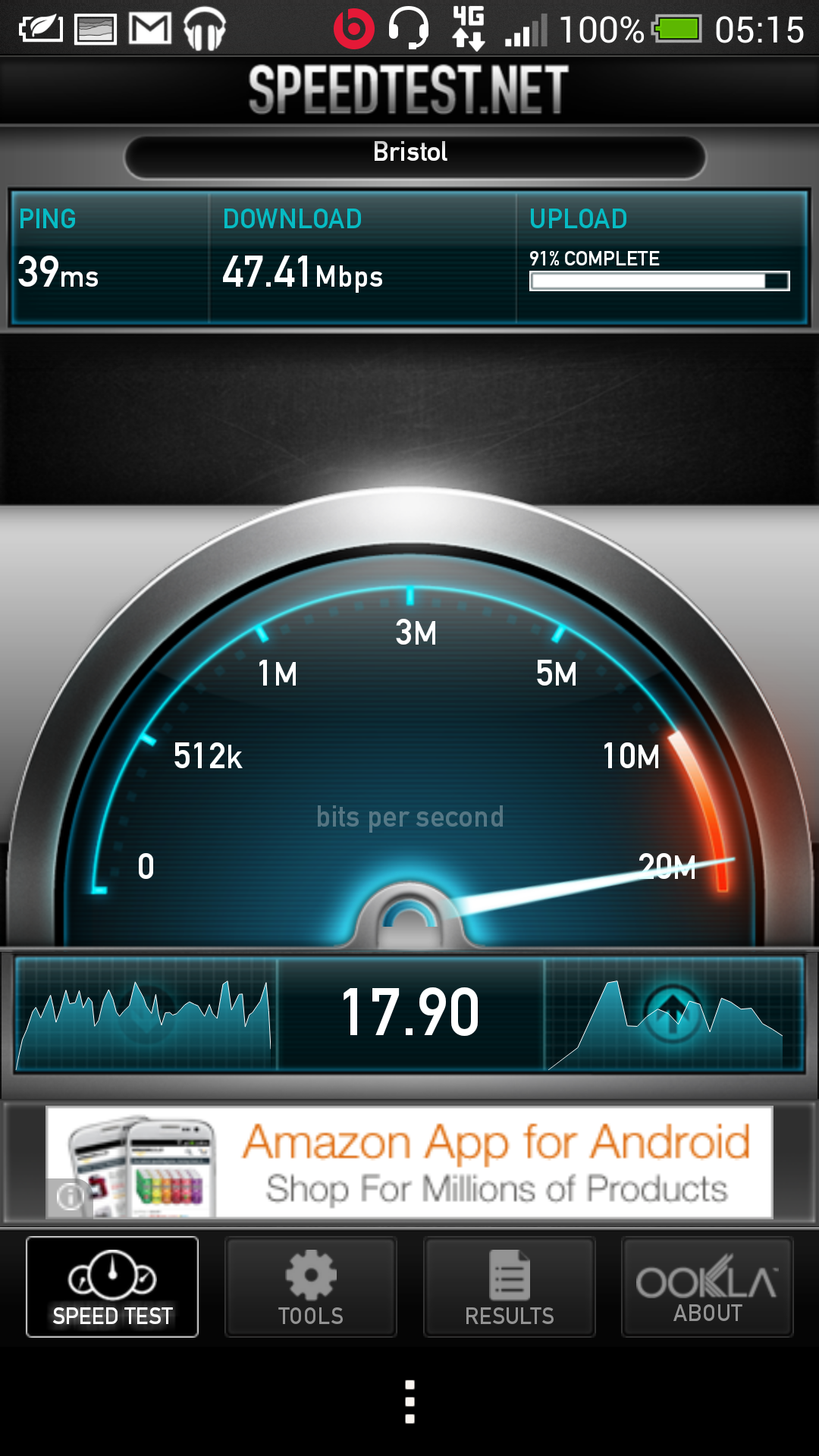Open the Tools tab
This screenshot has height=1456, width=819.
(311, 1286)
